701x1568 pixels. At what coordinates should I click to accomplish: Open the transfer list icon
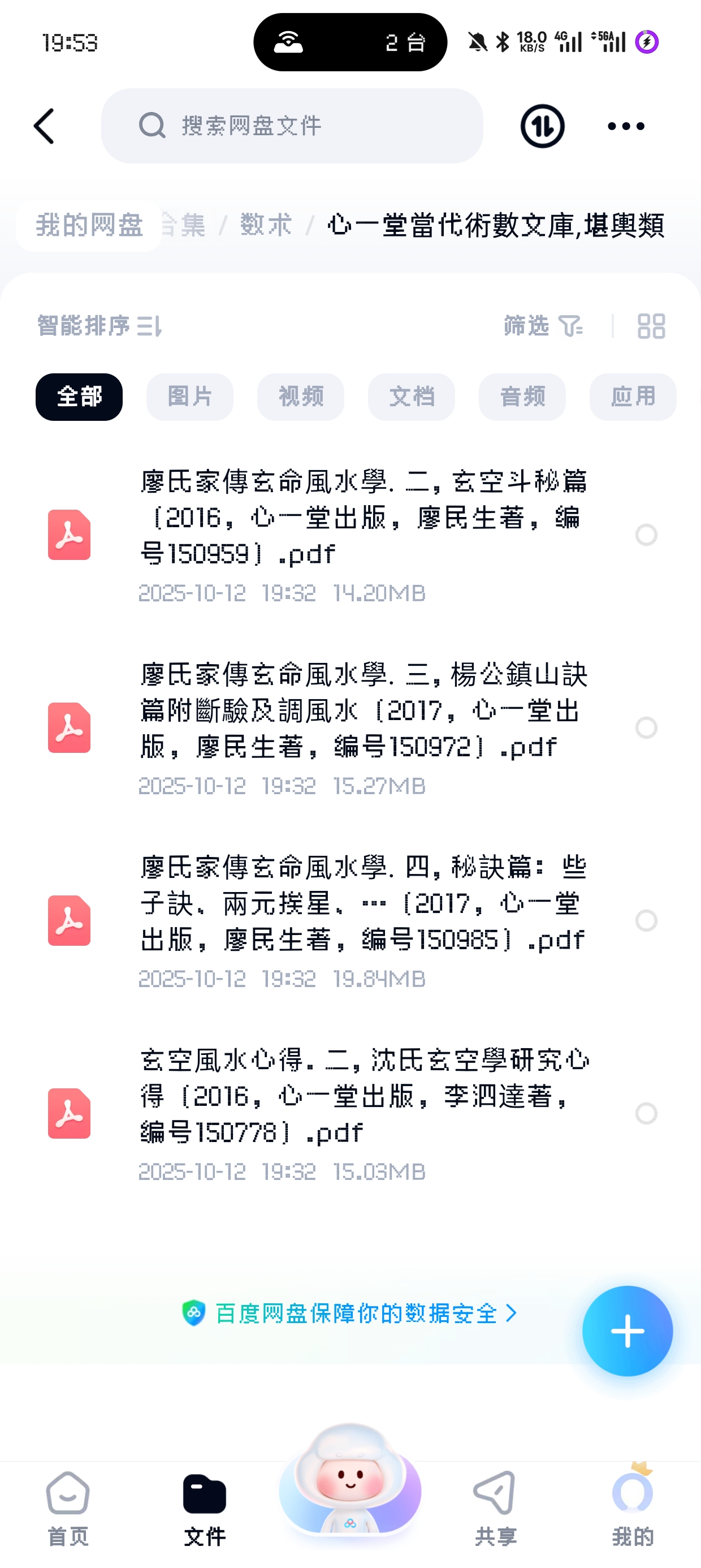point(542,126)
